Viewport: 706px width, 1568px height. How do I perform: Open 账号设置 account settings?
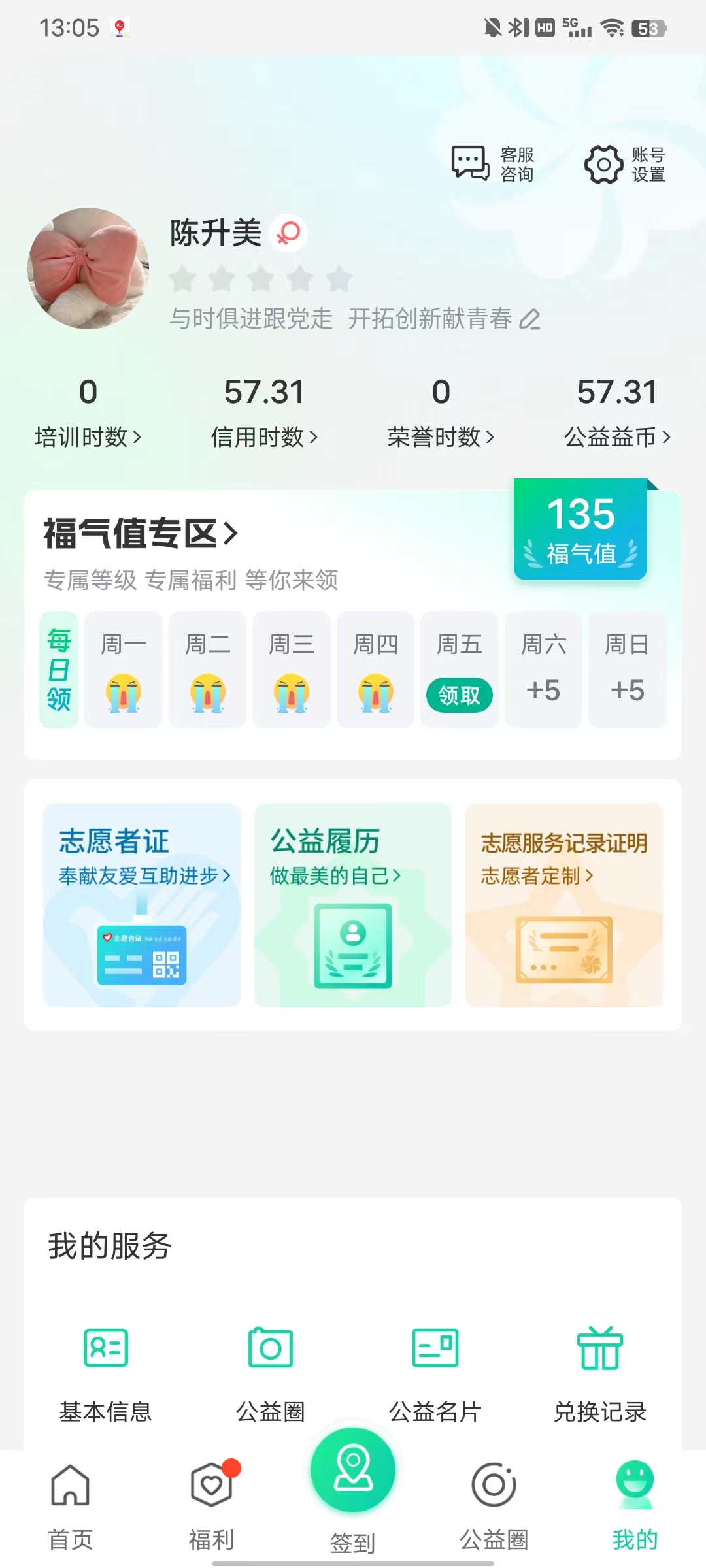[x=625, y=164]
